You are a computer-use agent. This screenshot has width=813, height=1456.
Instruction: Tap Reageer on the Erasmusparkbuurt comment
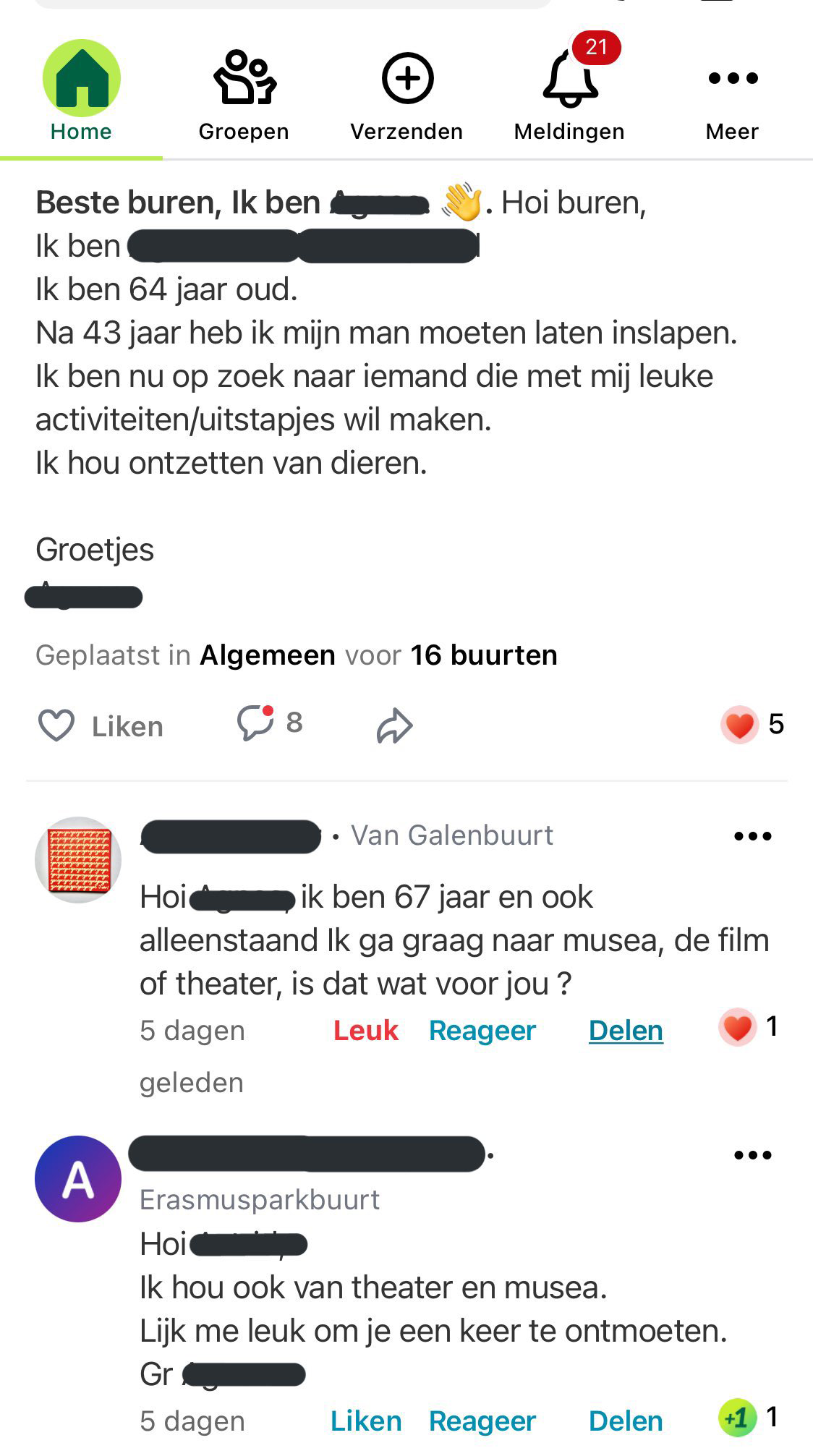pyautogui.click(x=482, y=1421)
